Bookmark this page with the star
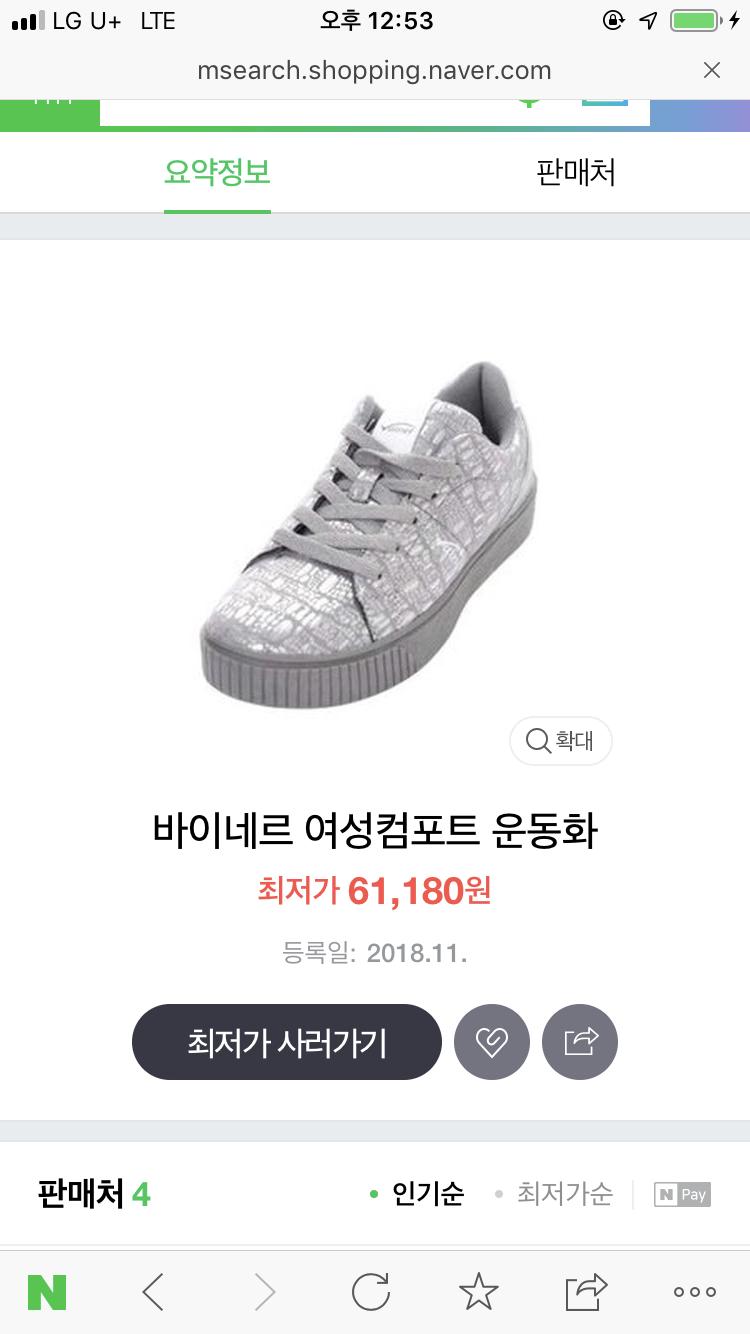The image size is (750, 1334). [x=478, y=1293]
